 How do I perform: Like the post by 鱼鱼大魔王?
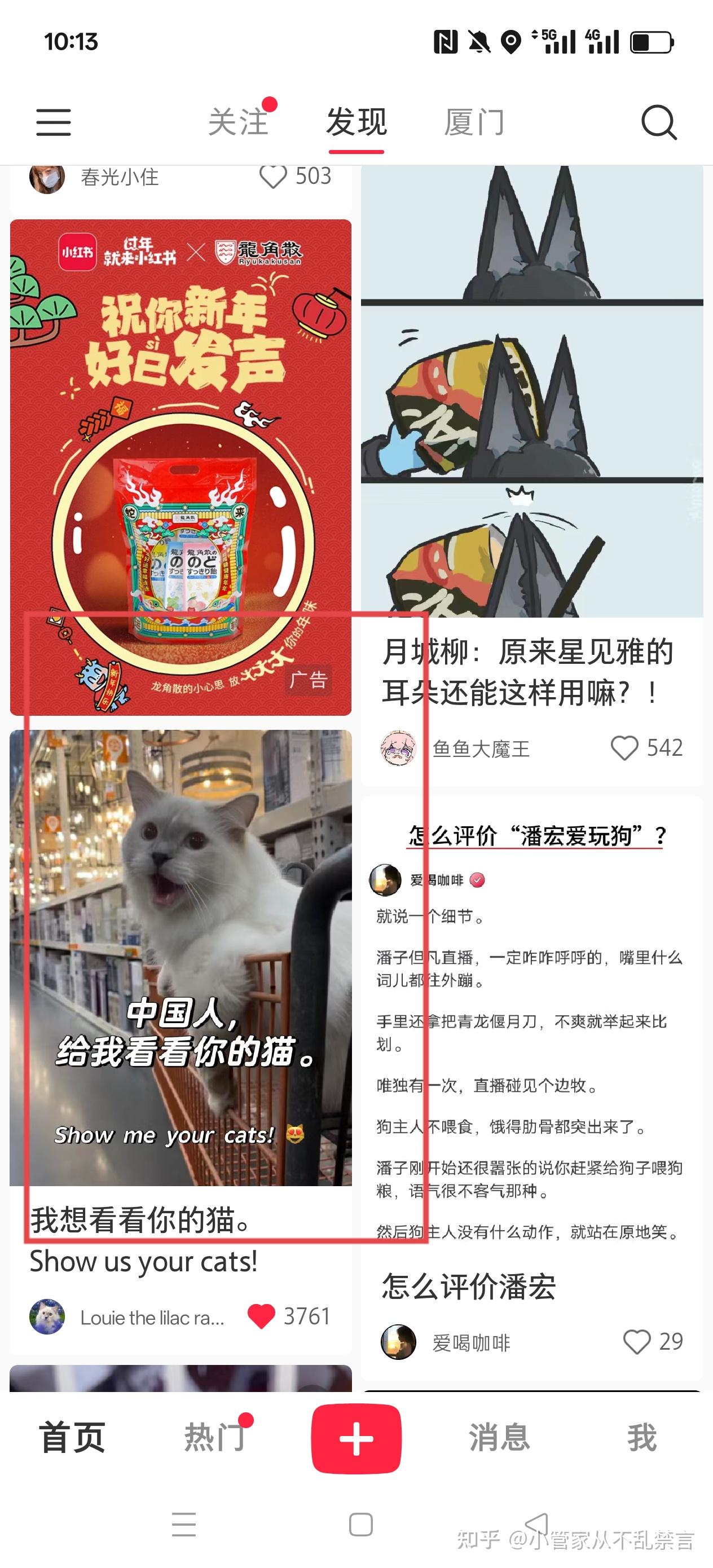[624, 747]
